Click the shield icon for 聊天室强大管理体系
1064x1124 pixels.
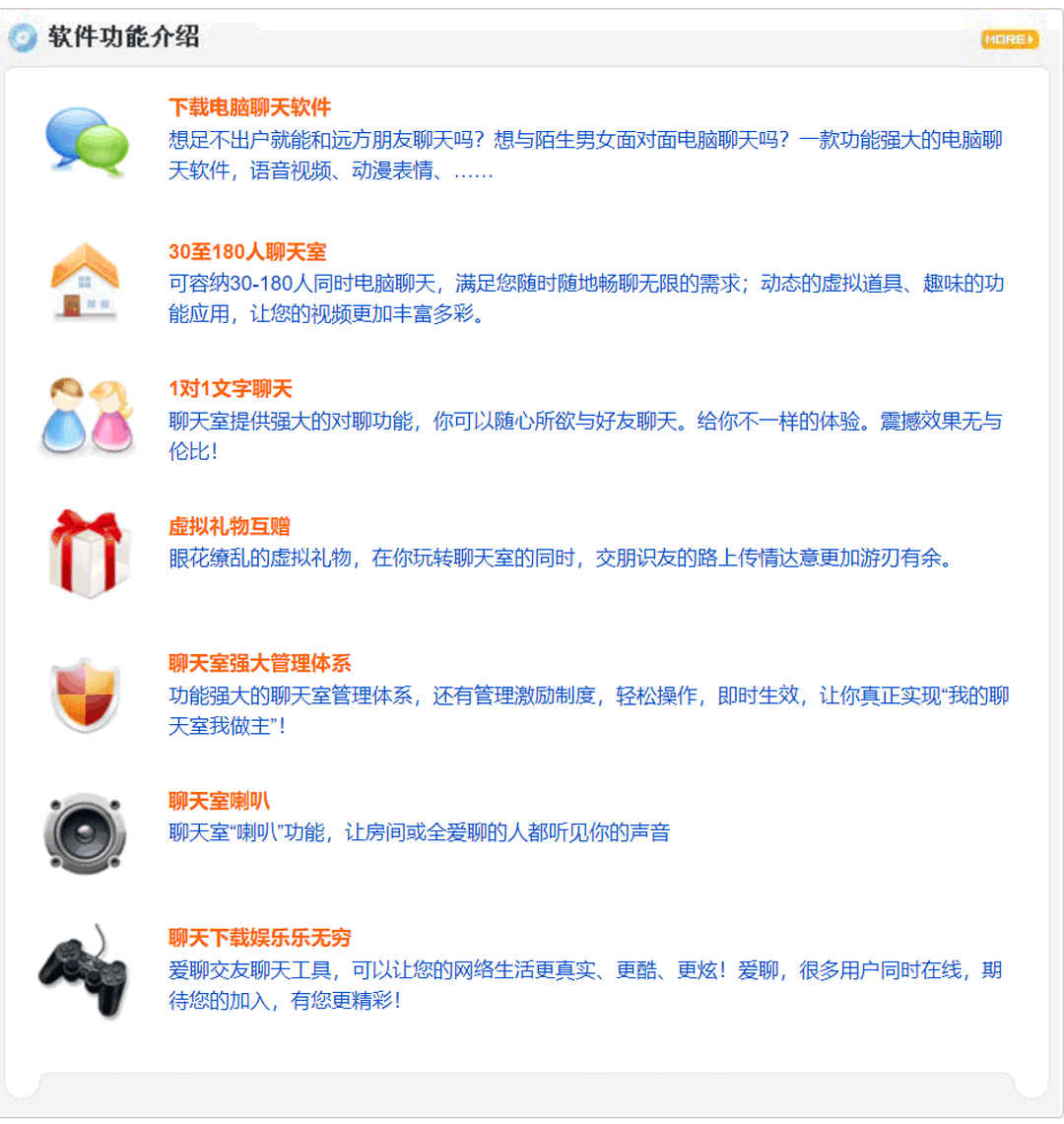click(x=87, y=694)
